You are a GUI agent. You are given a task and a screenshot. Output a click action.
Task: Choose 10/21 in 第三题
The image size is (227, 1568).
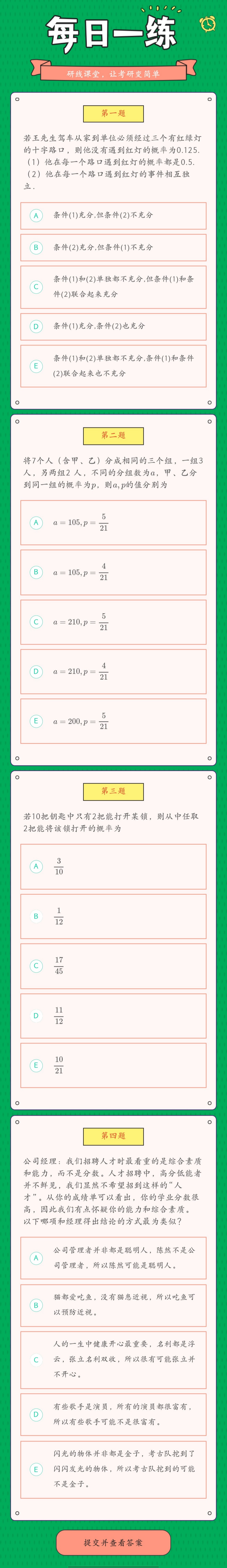tap(113, 1065)
